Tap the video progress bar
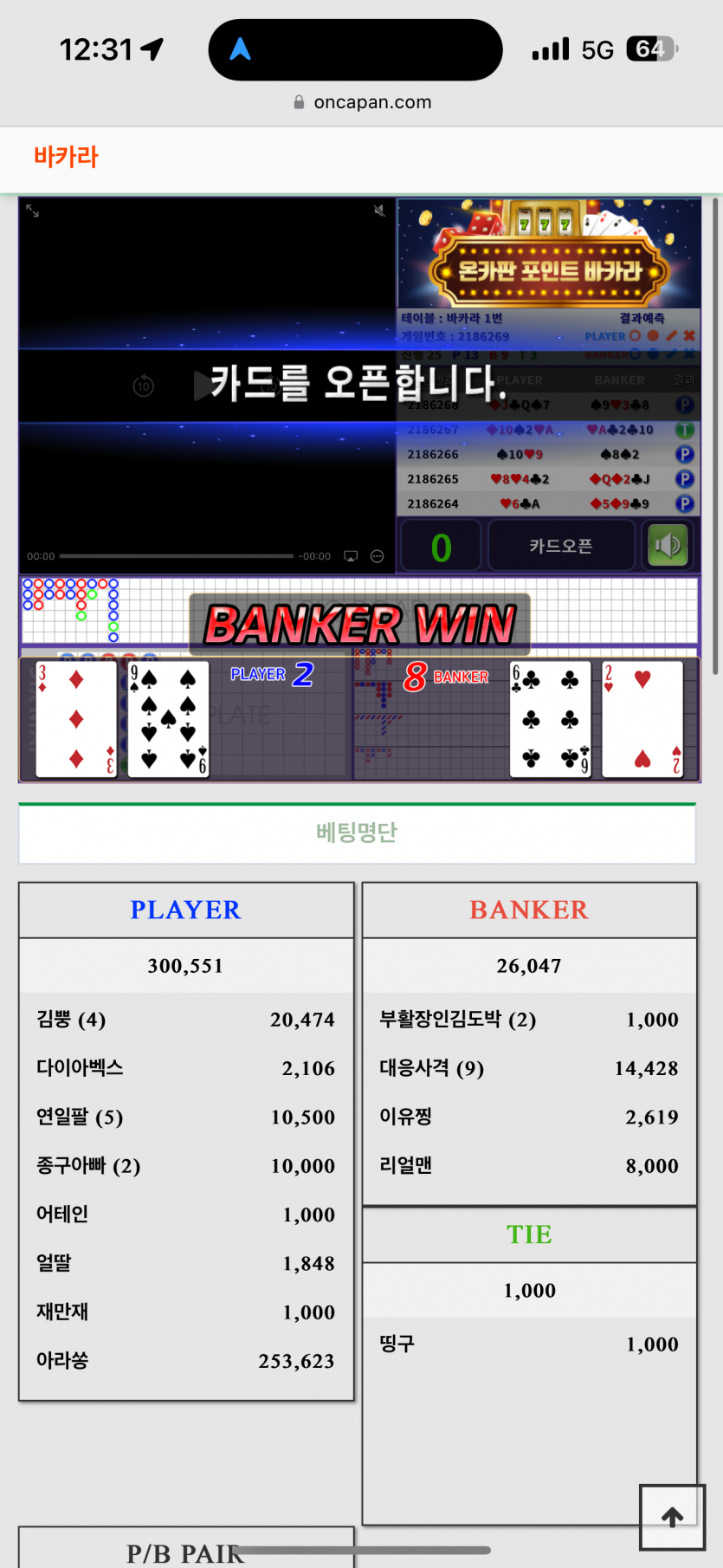 [177, 556]
